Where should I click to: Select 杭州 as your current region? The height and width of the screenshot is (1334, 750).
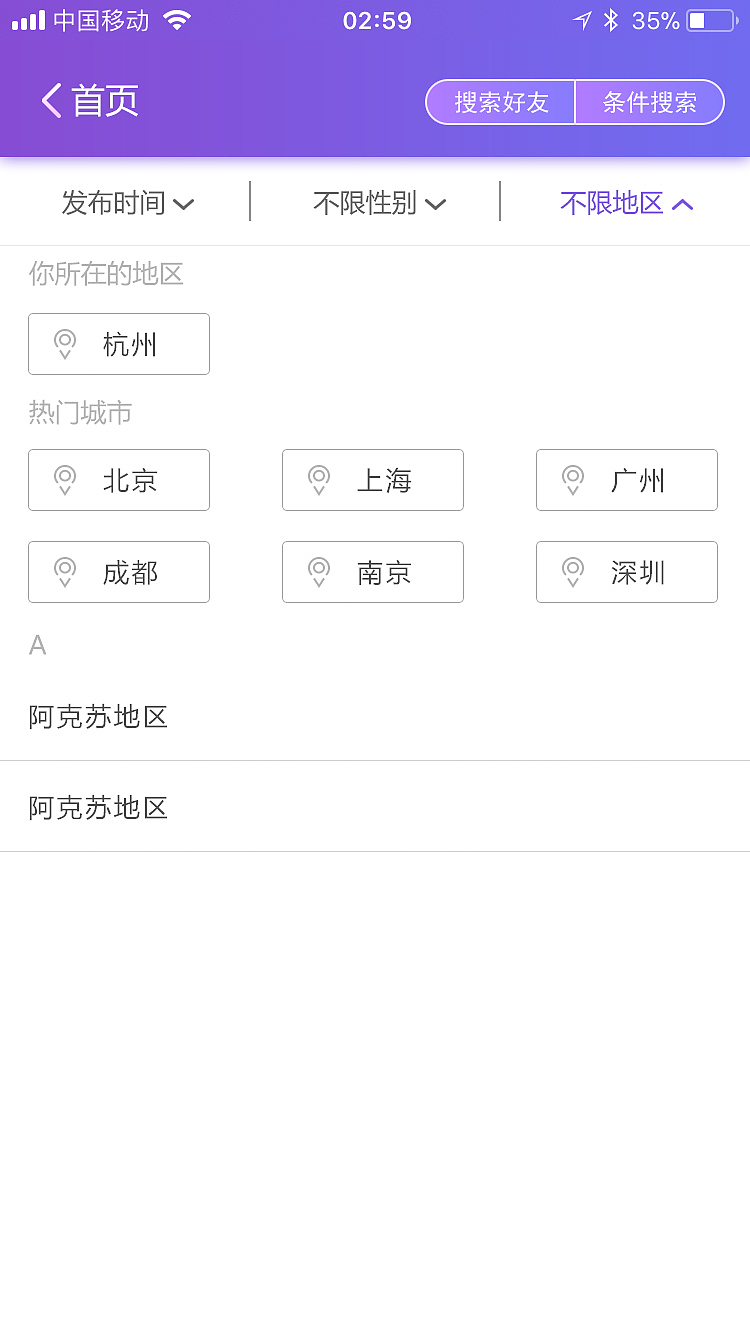(119, 344)
